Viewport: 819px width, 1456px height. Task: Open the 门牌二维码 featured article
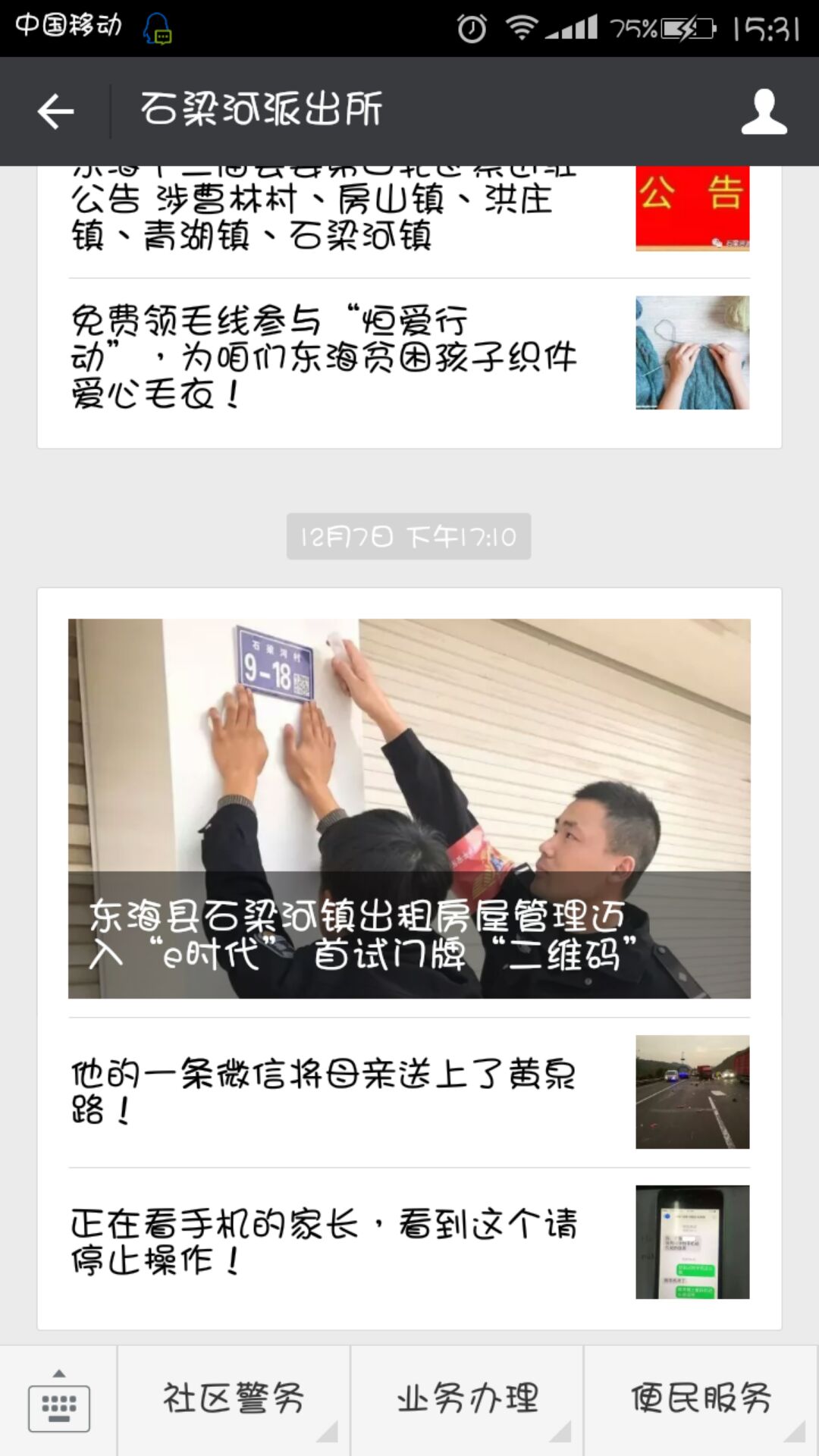[x=409, y=808]
